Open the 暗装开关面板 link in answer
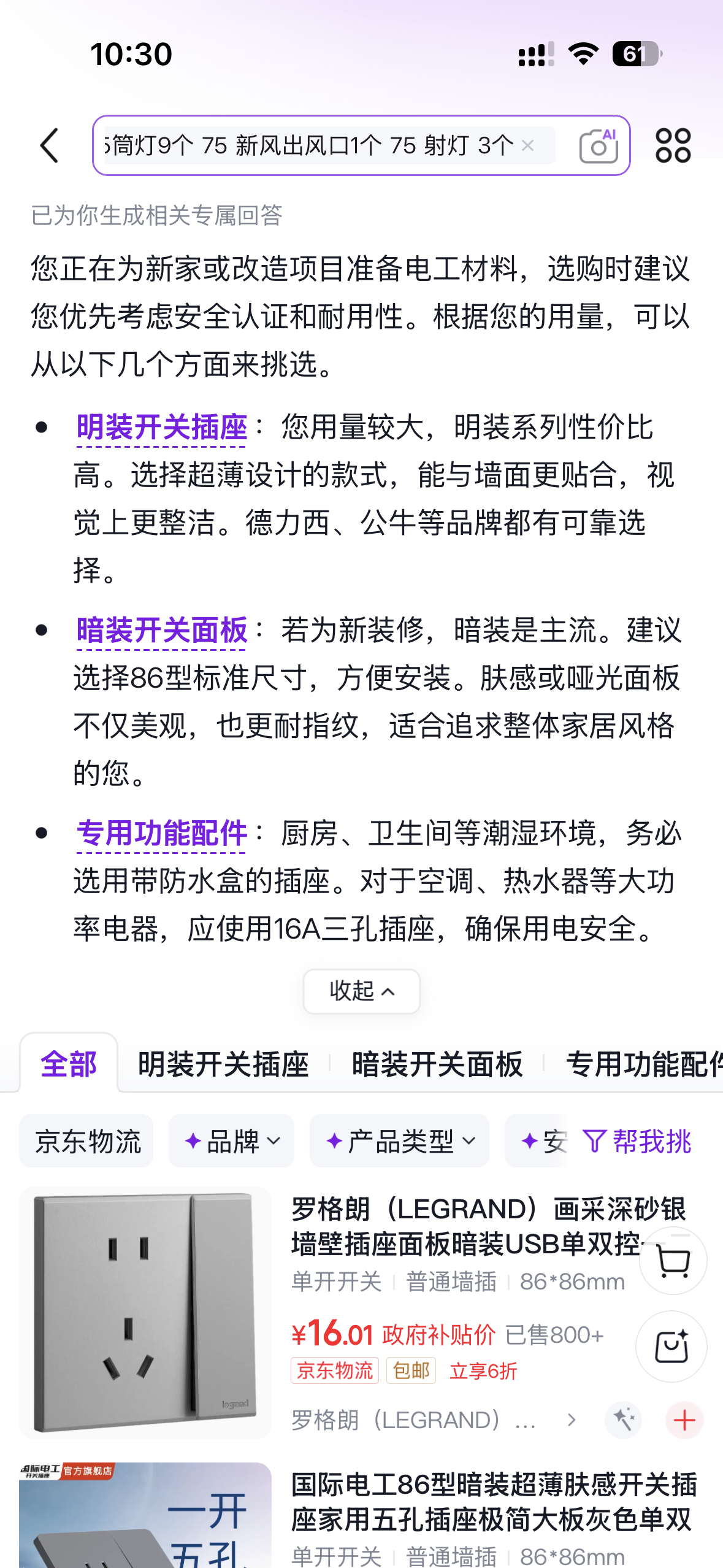Image resolution: width=723 pixels, height=1568 pixels. (x=161, y=630)
